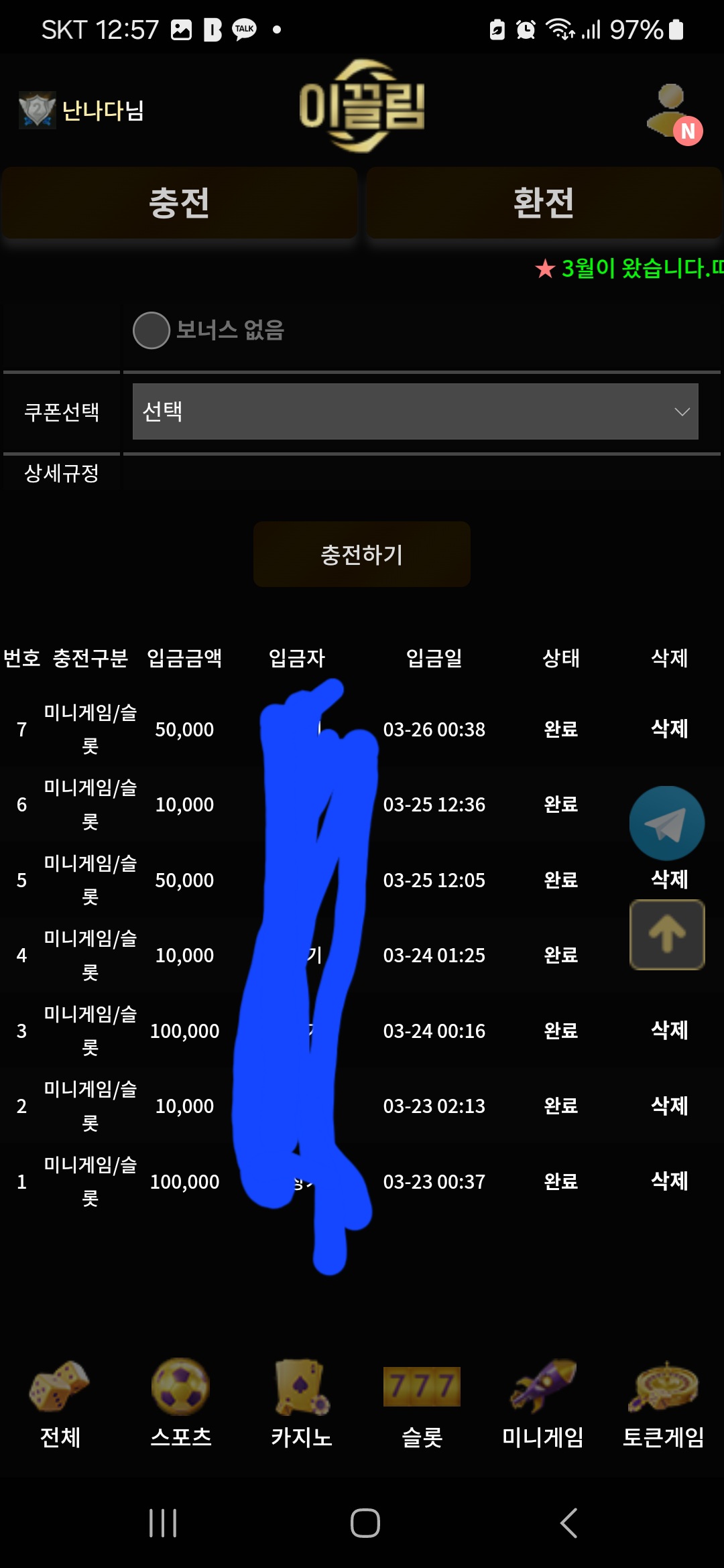Tap the scroll-to-top arrow button
This screenshot has height=1568, width=724.
tap(666, 935)
